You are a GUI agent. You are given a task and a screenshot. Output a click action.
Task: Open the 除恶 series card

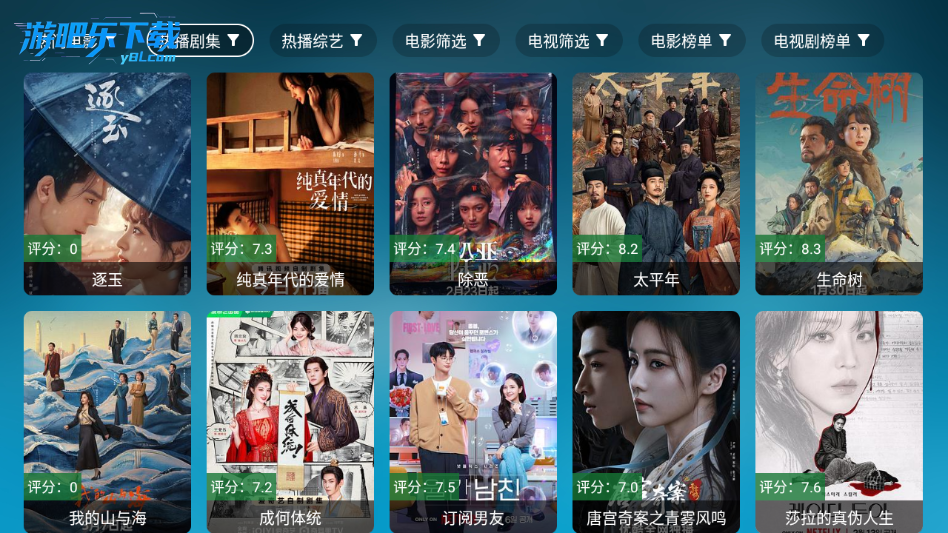pyautogui.click(x=473, y=183)
